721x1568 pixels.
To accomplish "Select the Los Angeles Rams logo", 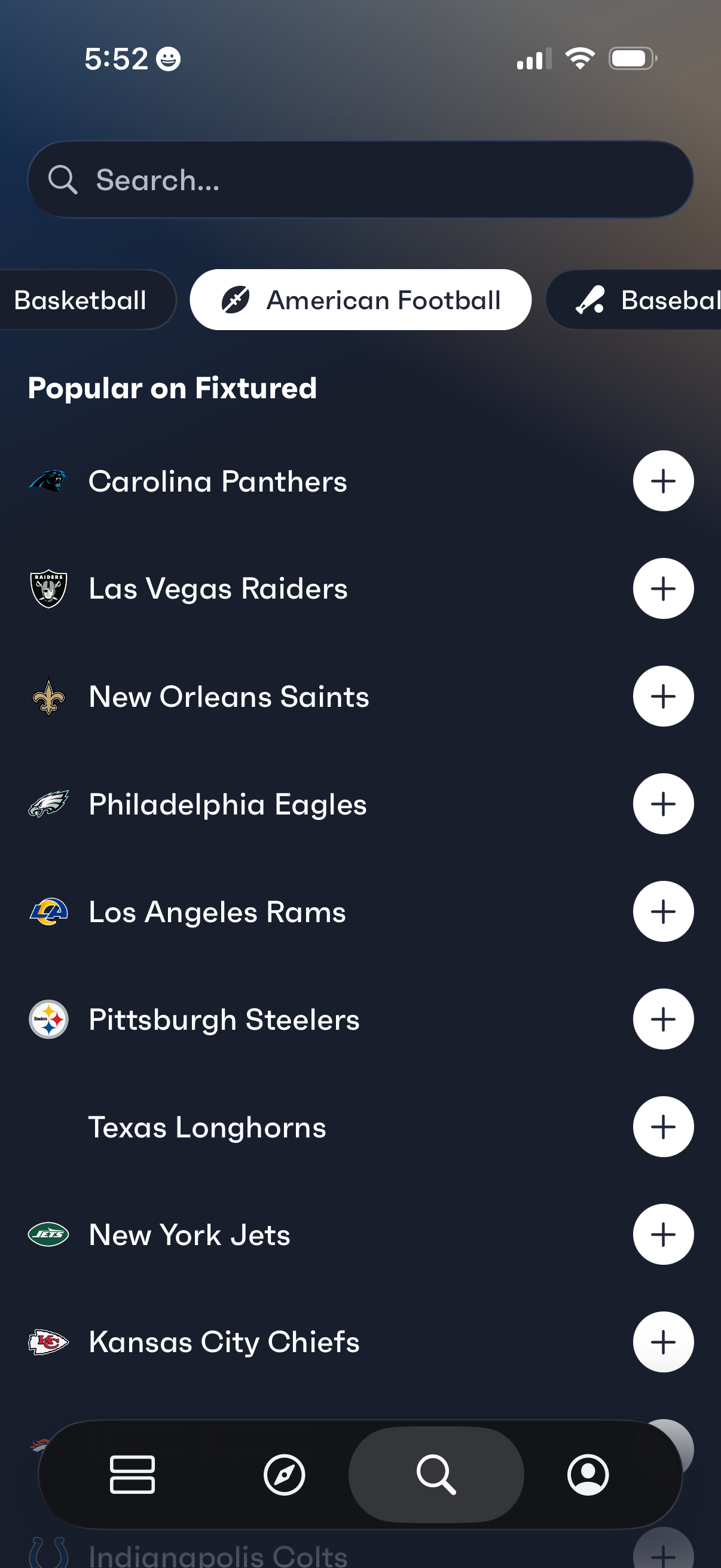I will 48,911.
